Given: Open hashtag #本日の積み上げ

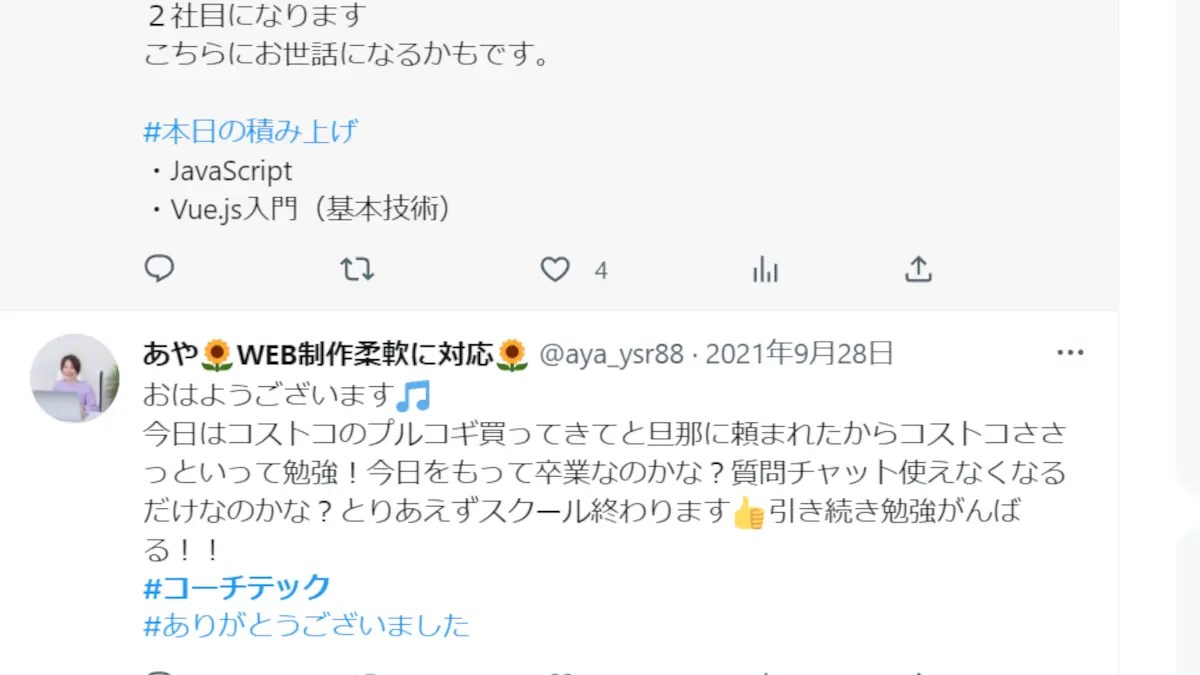Looking at the screenshot, I should (251, 131).
